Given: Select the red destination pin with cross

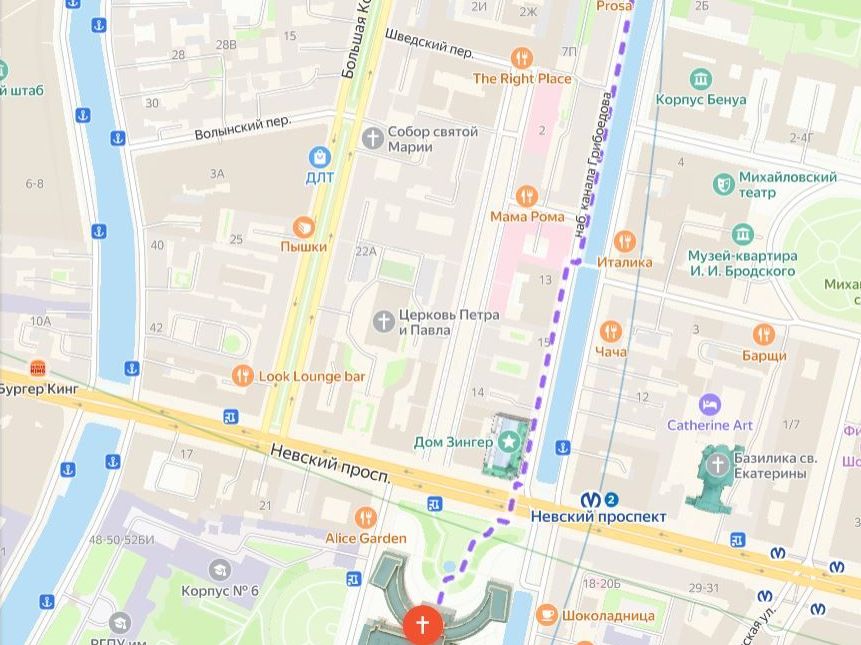Looking at the screenshot, I should [x=422, y=625].
